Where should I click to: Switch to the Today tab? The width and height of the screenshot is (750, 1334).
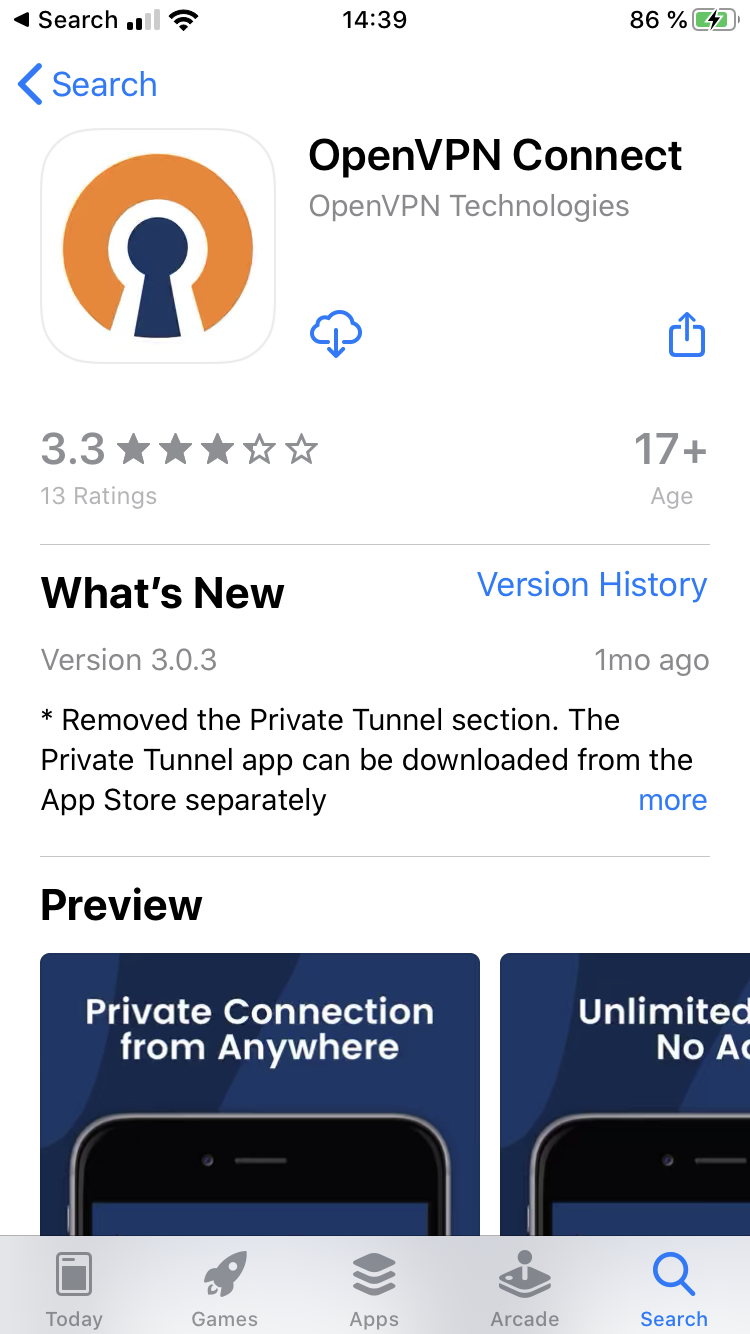pos(74,1290)
